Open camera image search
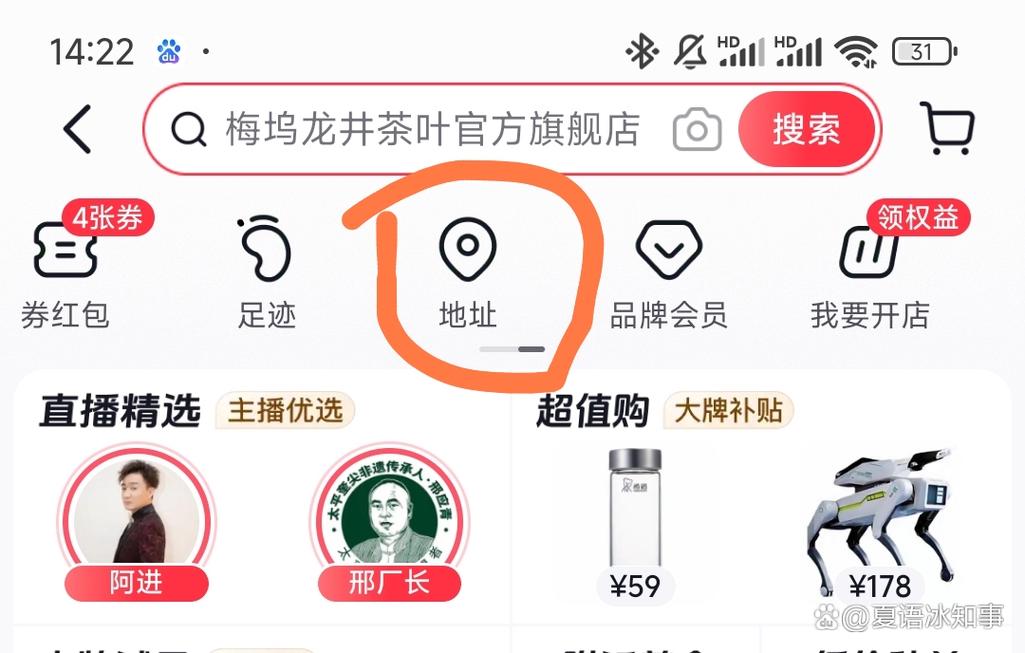 pyautogui.click(x=697, y=131)
